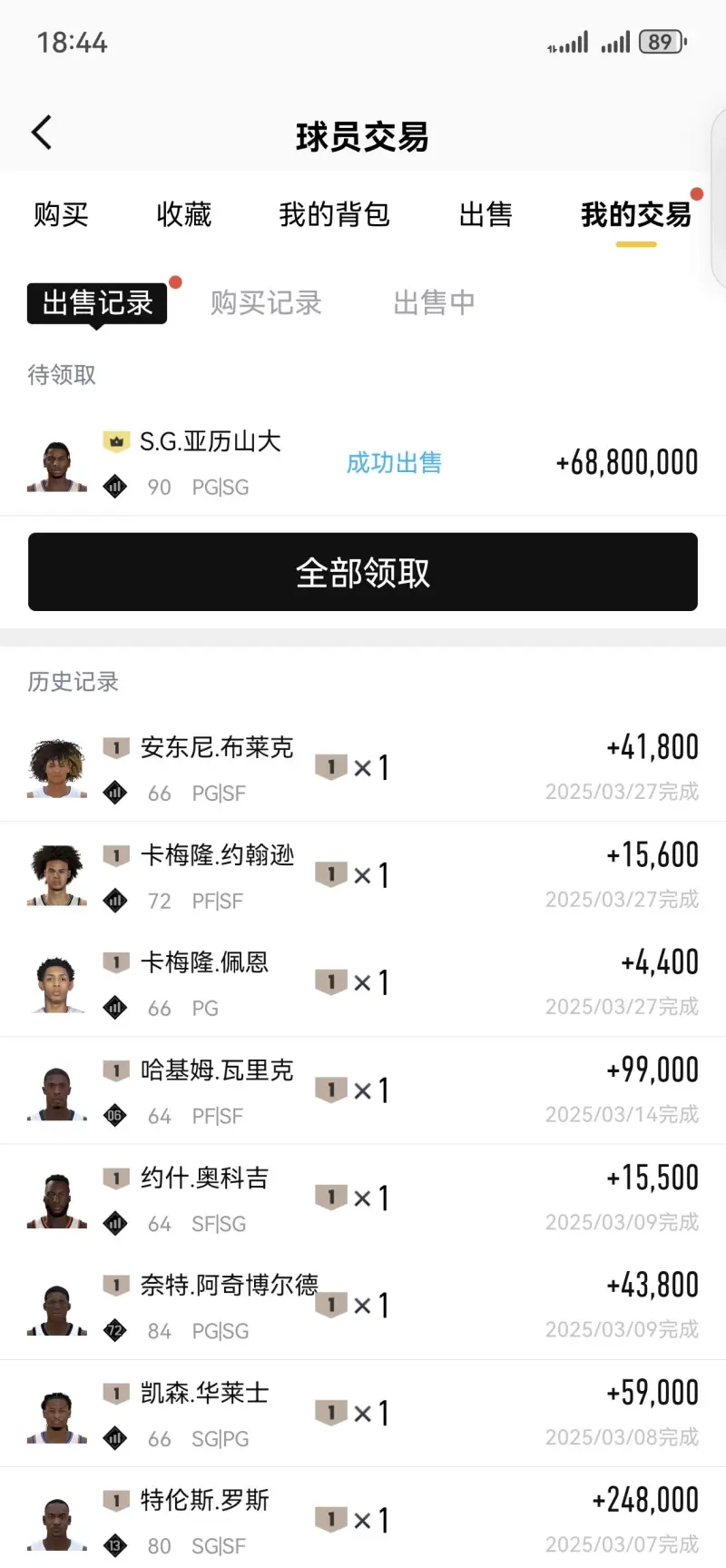Open 哈基姆.瓦里克 sale record
Image resolution: width=726 pixels, height=1568 pixels.
tap(363, 1091)
